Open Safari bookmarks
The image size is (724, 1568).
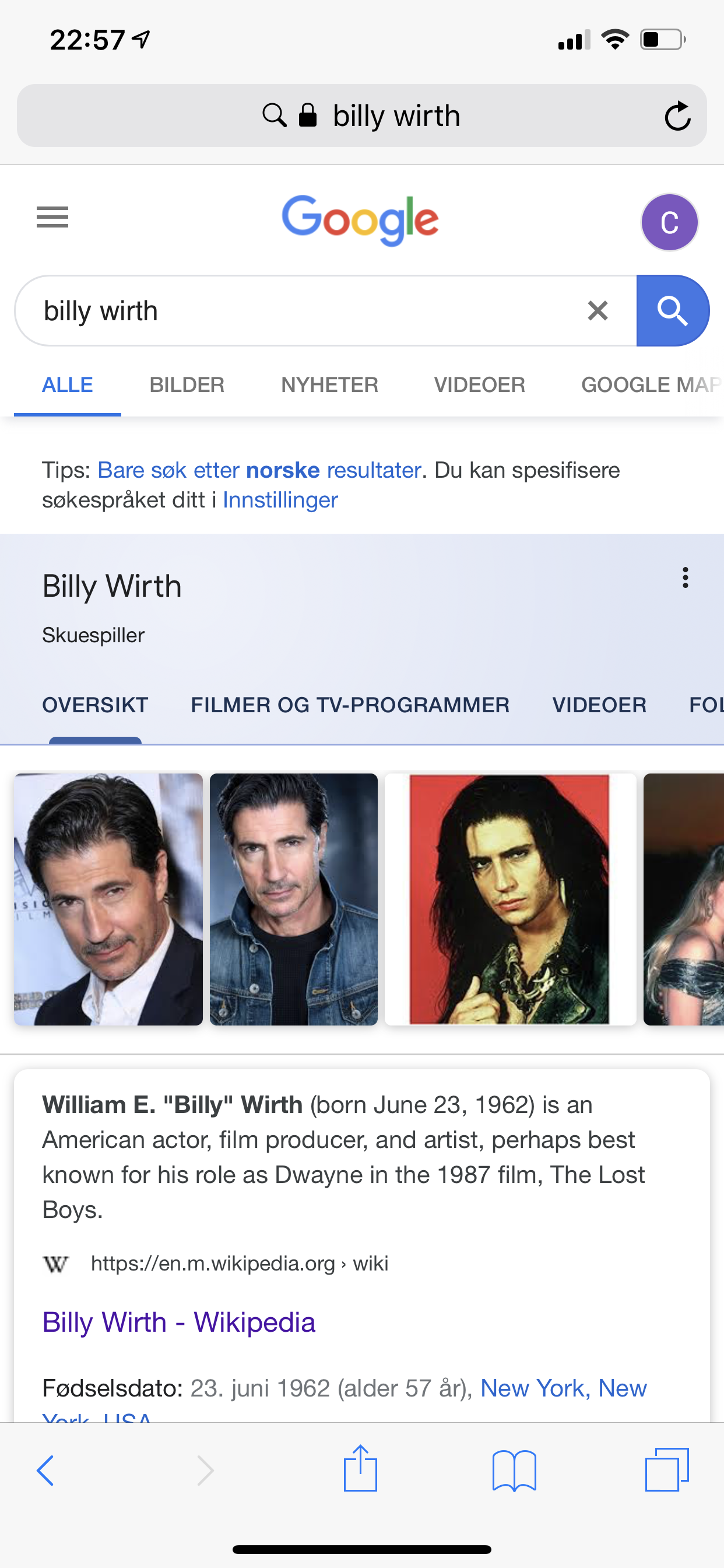[514, 1471]
